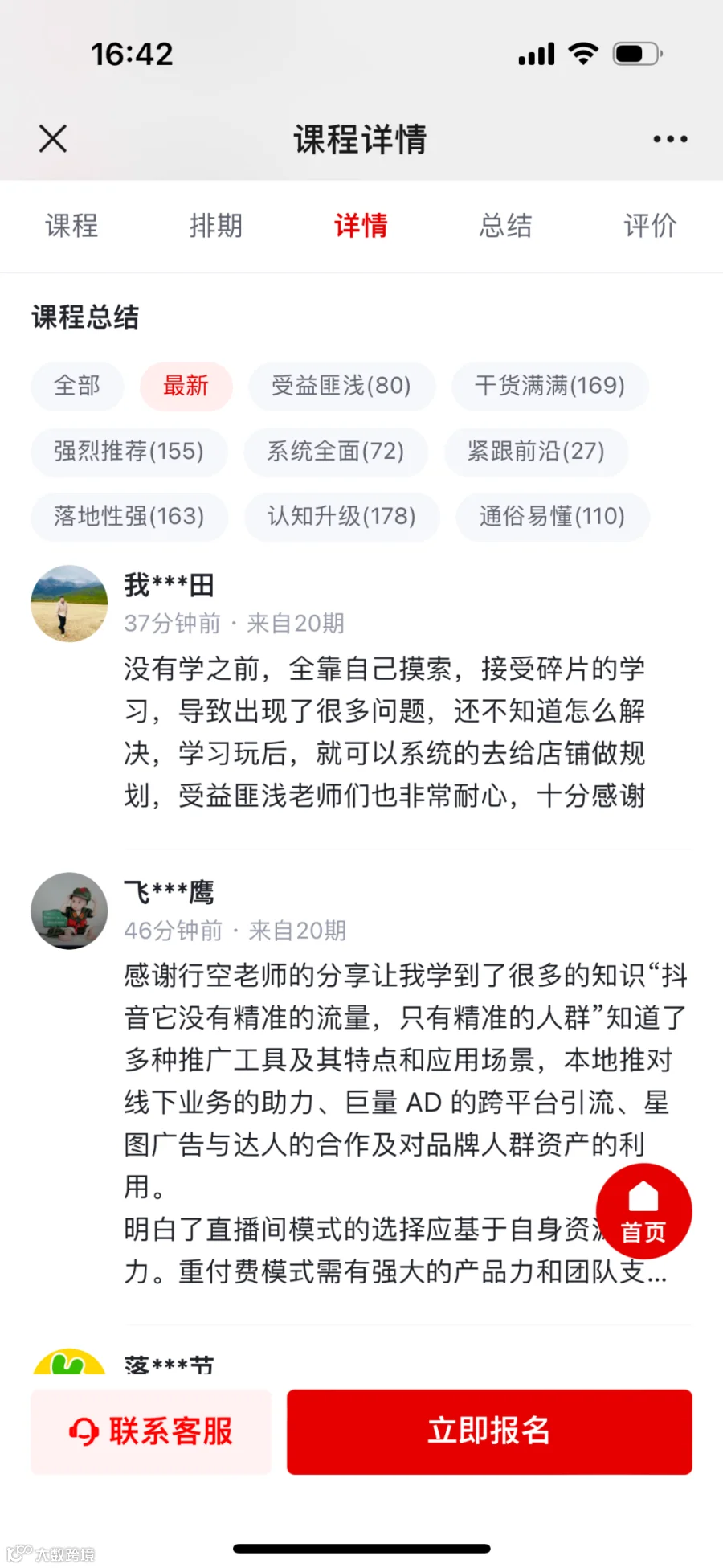Image resolution: width=723 pixels, height=1568 pixels.
Task: Choose the 强烈推荐(155) chip
Action: click(129, 451)
